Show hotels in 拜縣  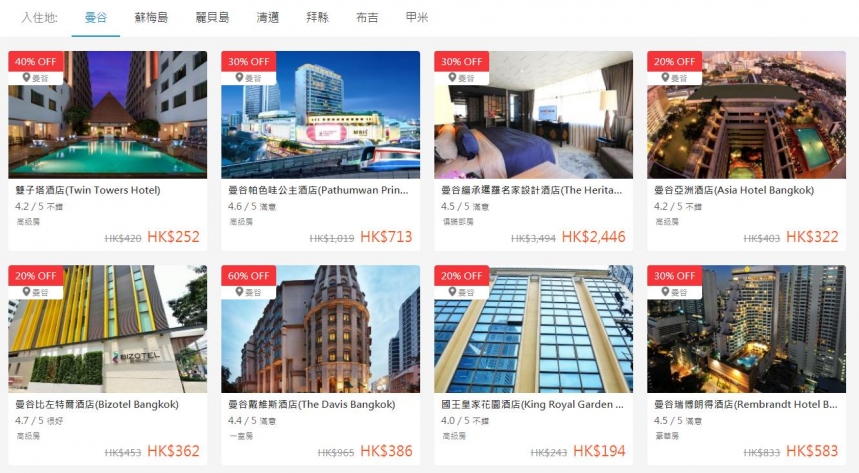[x=318, y=18]
